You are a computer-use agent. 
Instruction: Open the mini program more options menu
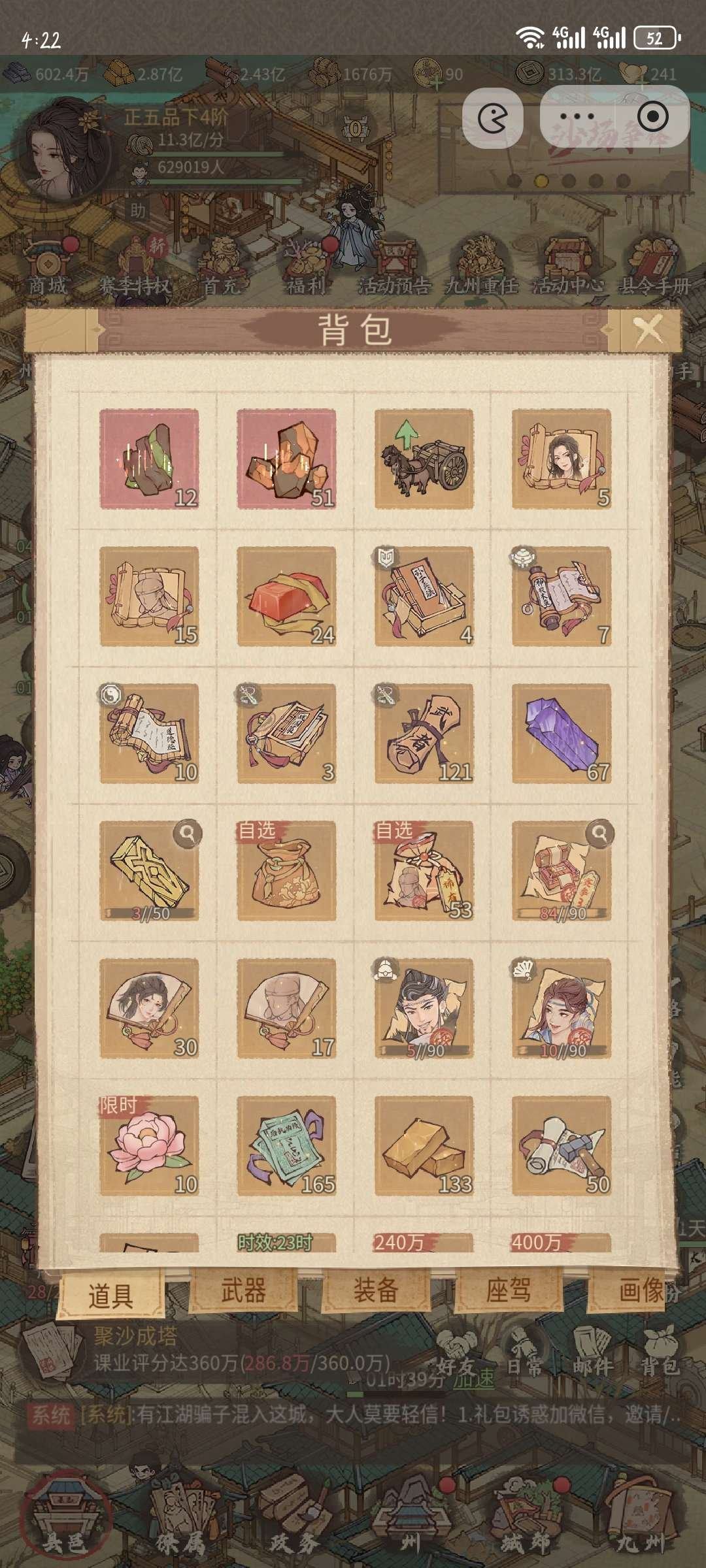click(x=577, y=117)
